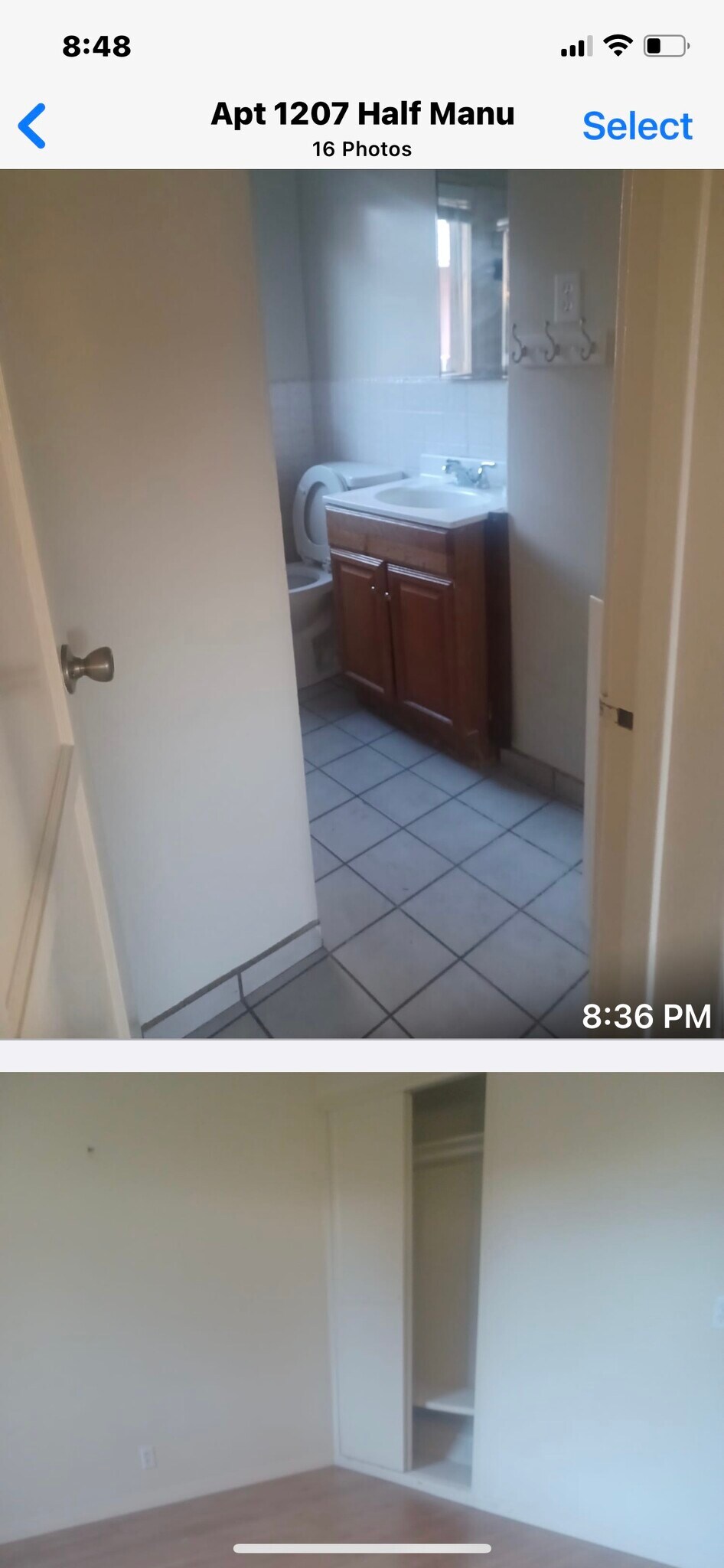Tap Select to choose photos
Viewport: 724px width, 1568px height.
coord(637,126)
